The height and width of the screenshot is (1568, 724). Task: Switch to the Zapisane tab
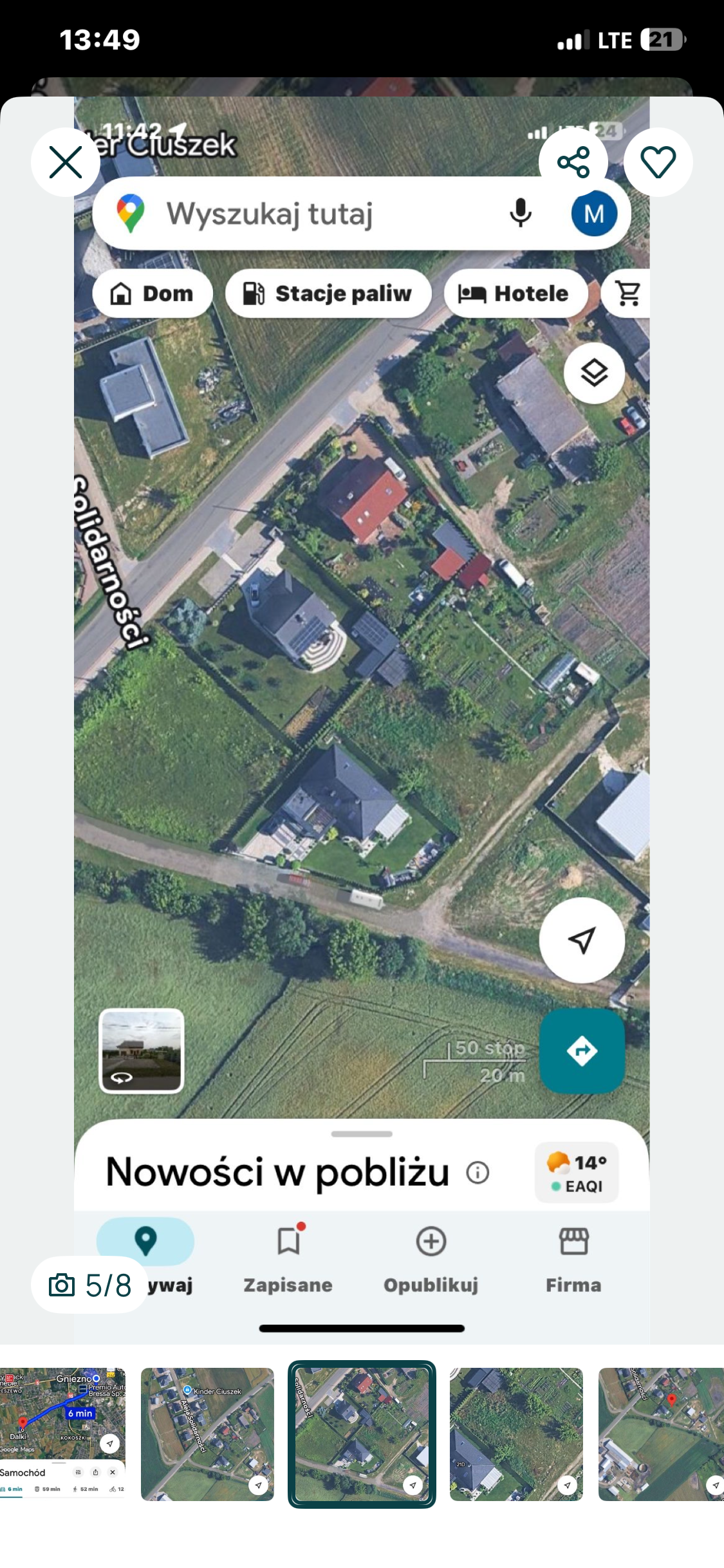click(x=288, y=1256)
